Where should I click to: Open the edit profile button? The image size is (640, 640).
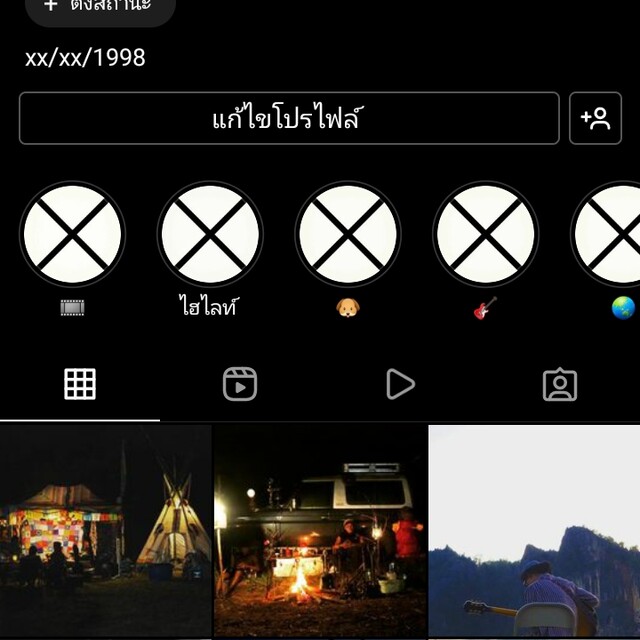point(288,119)
